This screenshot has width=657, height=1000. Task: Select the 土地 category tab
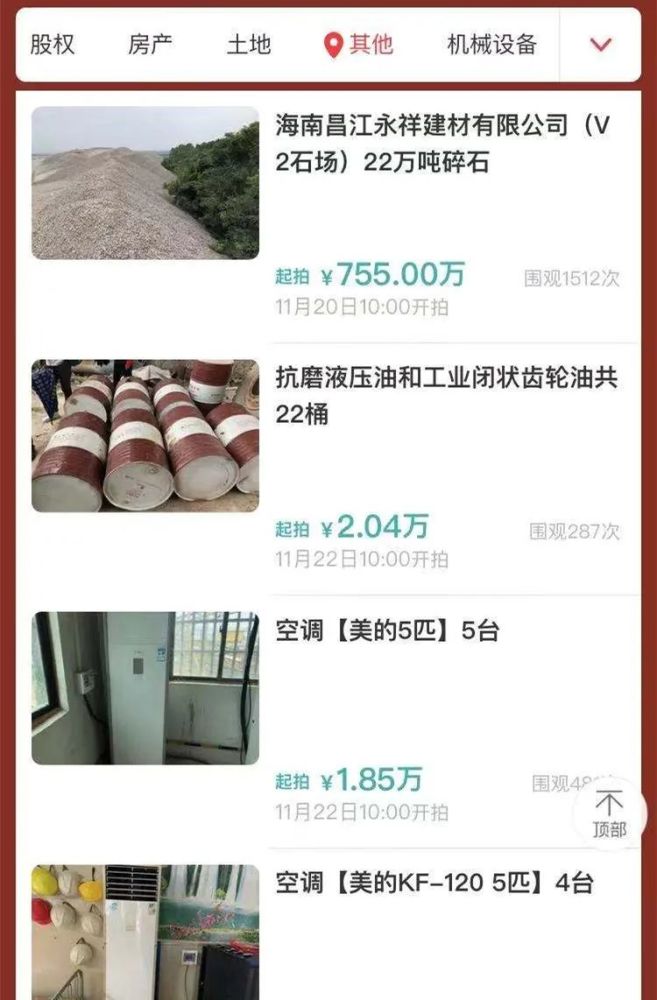pos(248,44)
